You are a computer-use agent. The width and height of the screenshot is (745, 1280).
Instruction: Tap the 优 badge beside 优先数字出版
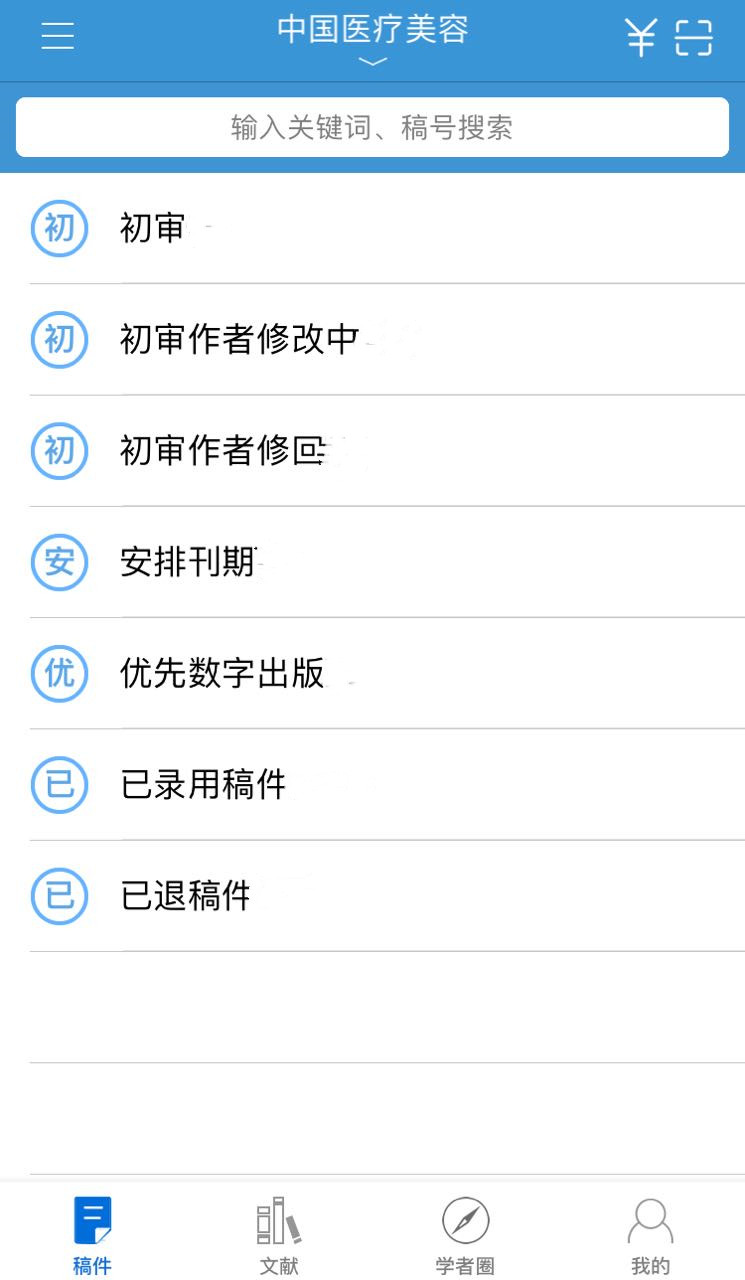[x=59, y=674]
